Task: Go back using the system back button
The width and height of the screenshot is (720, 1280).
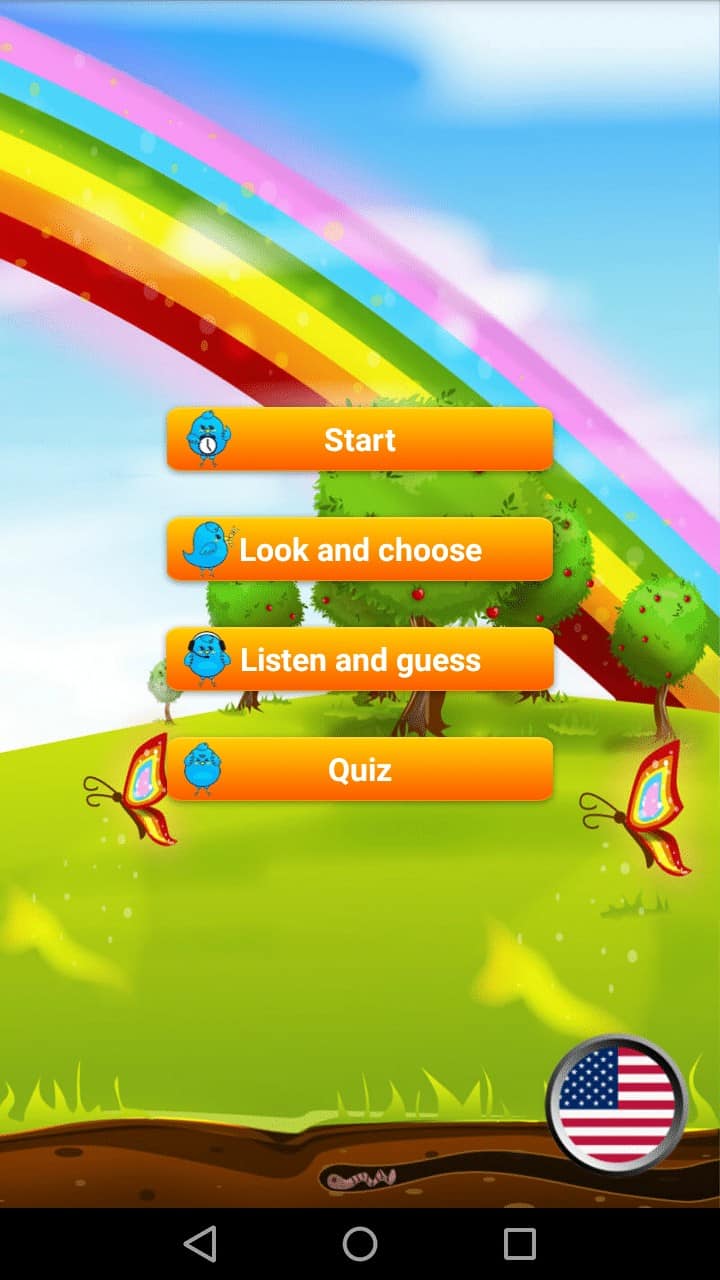Action: point(200,1244)
